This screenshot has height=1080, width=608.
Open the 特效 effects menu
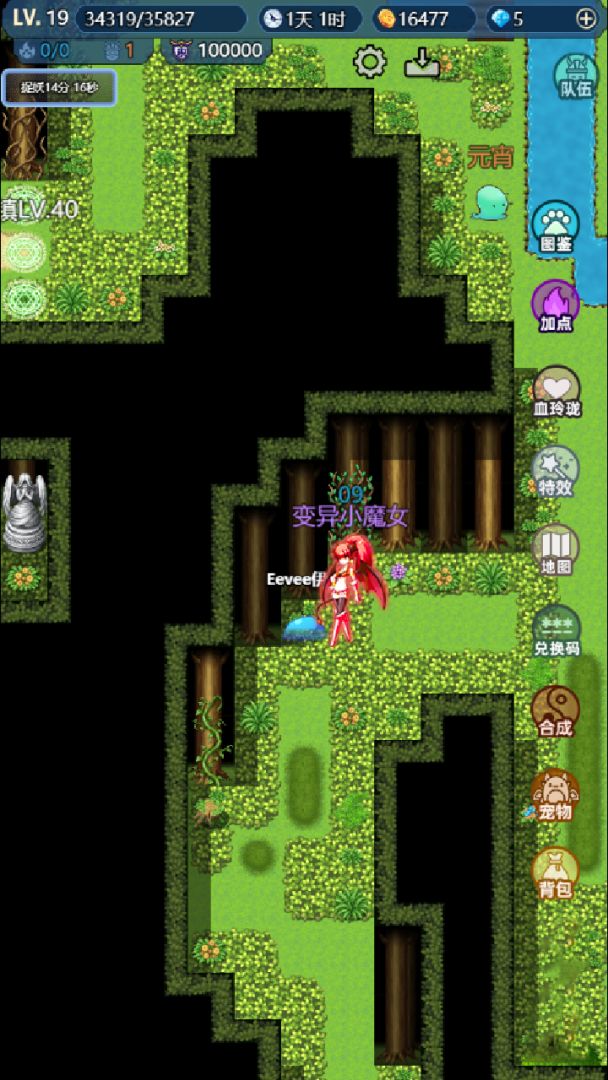point(555,471)
